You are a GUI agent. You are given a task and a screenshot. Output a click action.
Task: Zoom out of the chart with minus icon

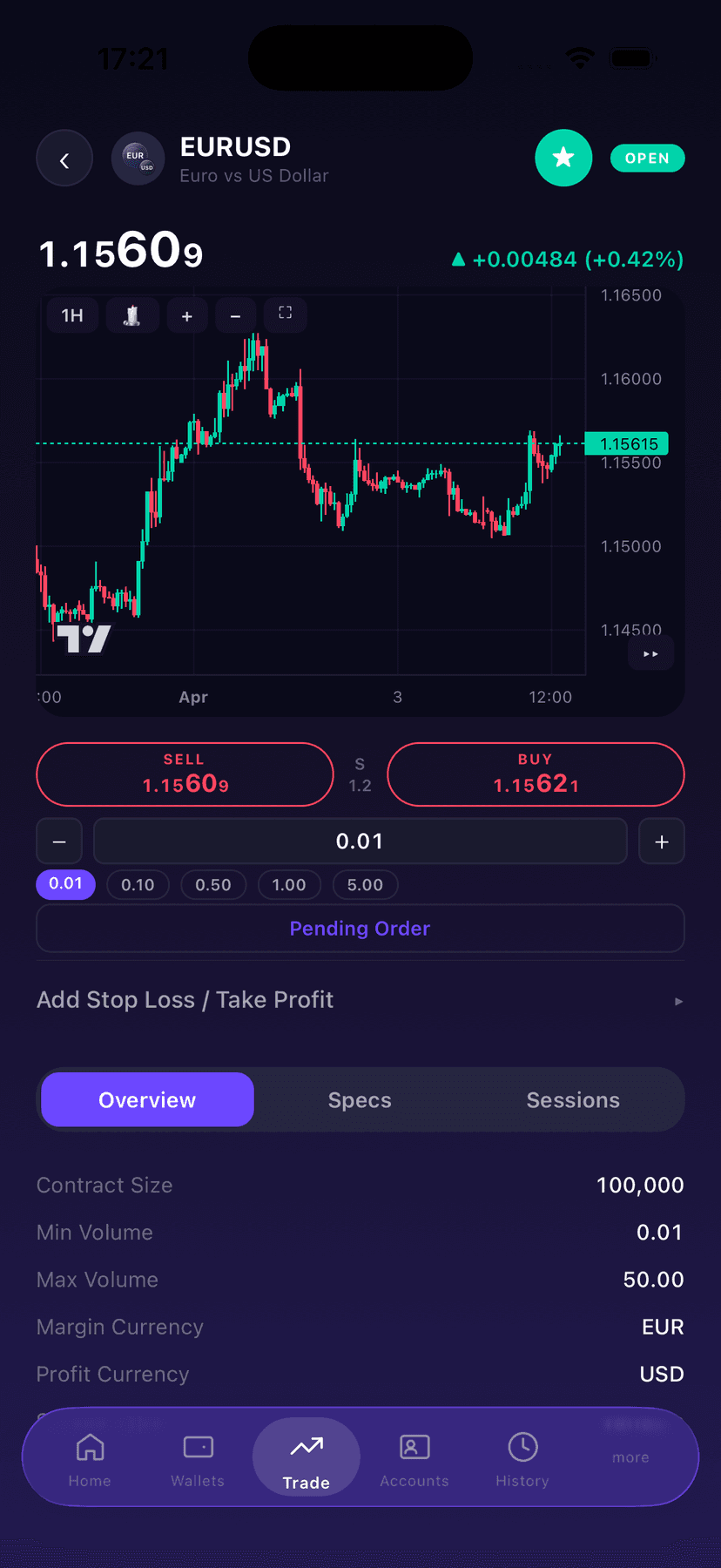(236, 315)
